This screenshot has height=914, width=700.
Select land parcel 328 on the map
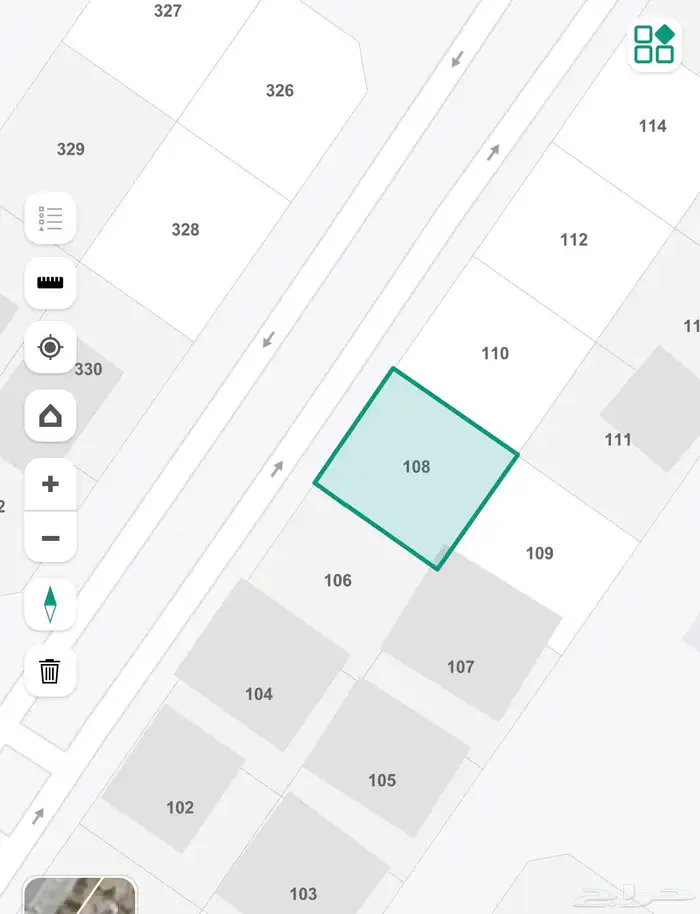185,229
